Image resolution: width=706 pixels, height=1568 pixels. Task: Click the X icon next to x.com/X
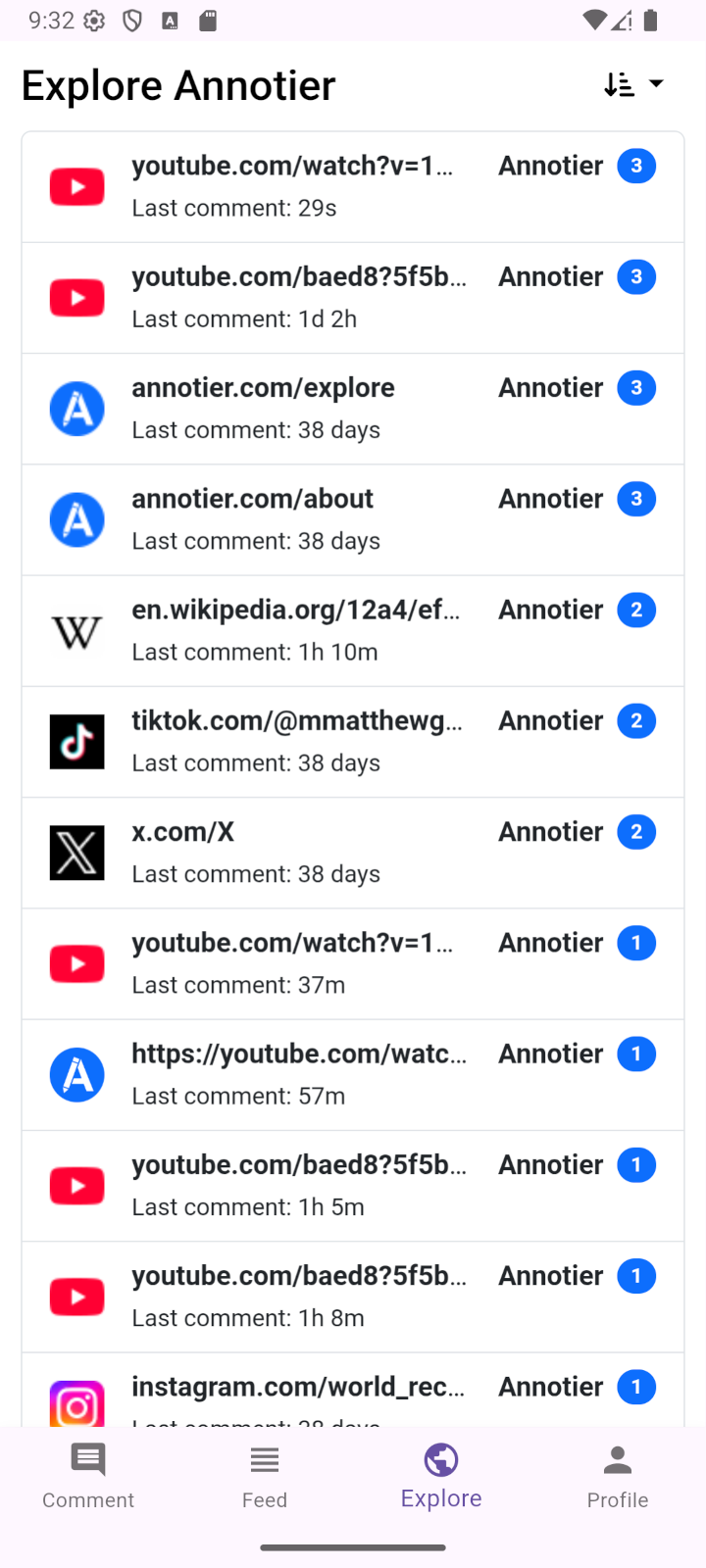76,853
